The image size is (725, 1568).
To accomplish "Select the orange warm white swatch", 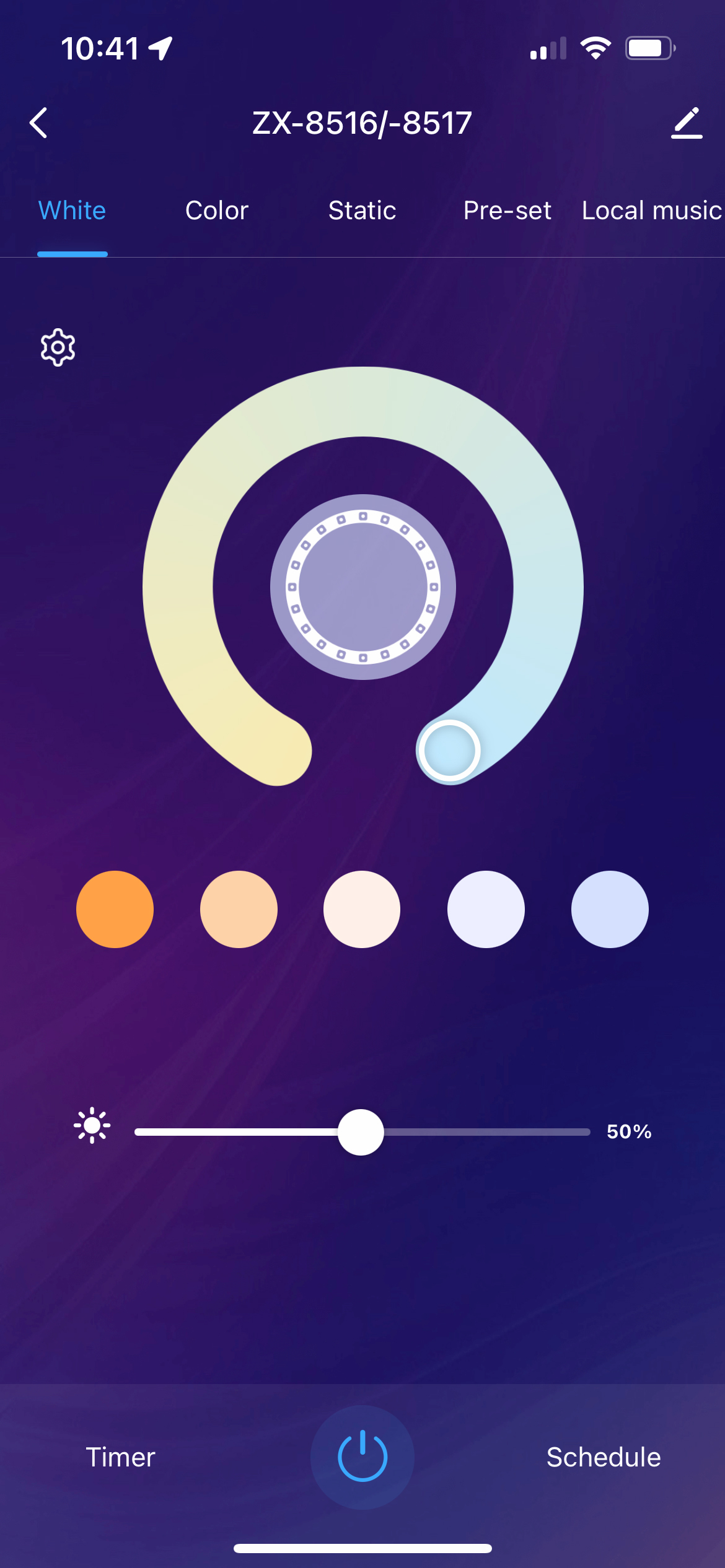I will click(115, 909).
